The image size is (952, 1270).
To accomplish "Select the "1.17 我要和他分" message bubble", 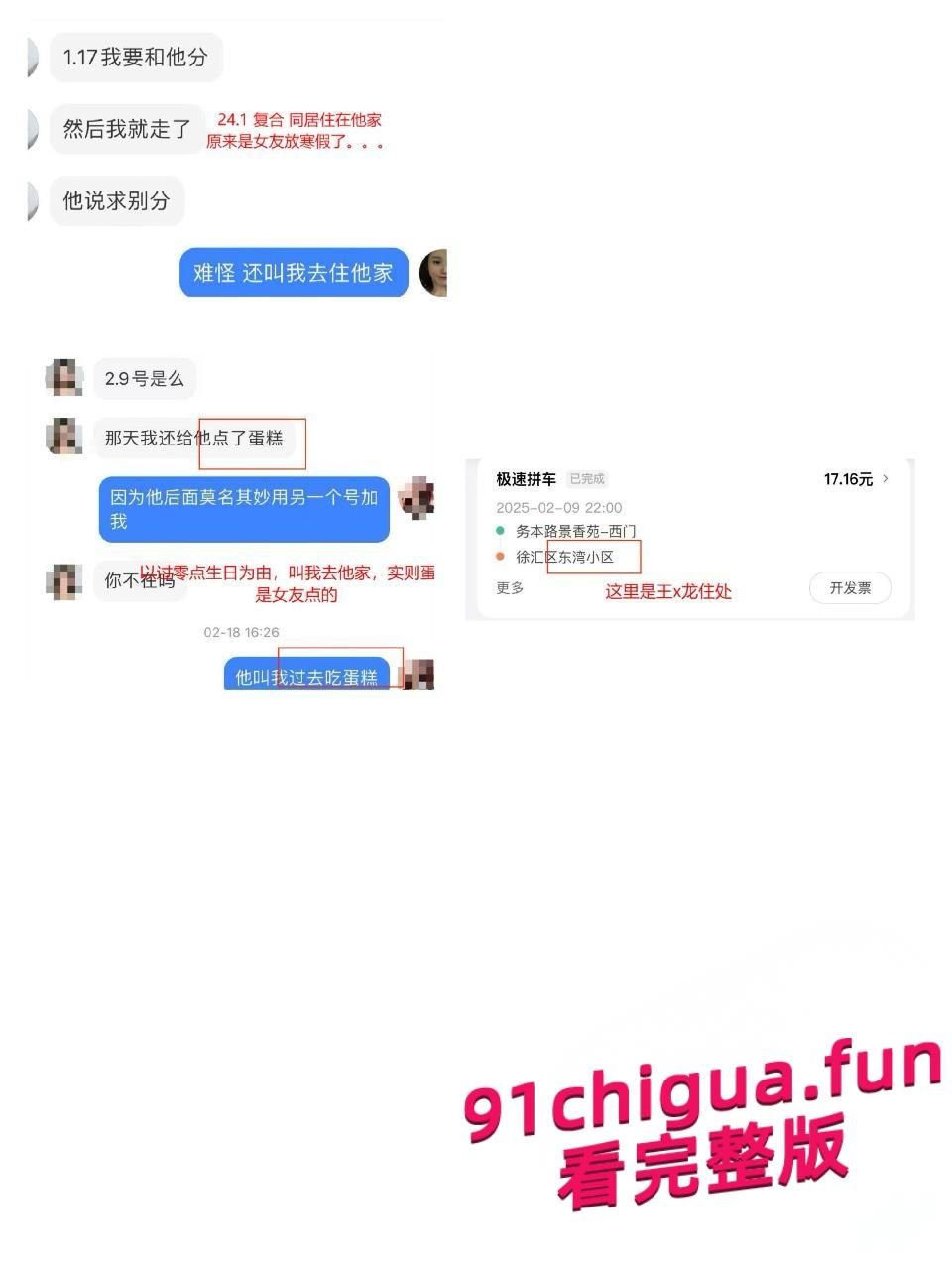I will click(x=136, y=57).
